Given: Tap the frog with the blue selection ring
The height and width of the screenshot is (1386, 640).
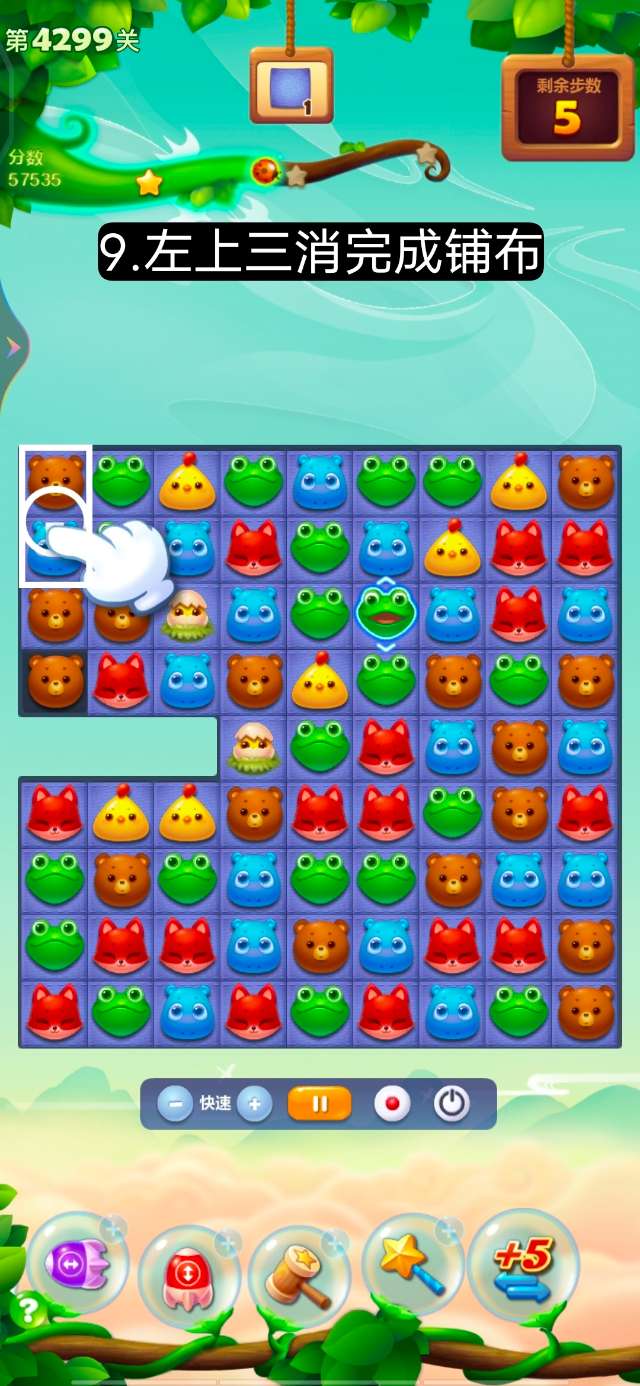Looking at the screenshot, I should click(x=385, y=614).
